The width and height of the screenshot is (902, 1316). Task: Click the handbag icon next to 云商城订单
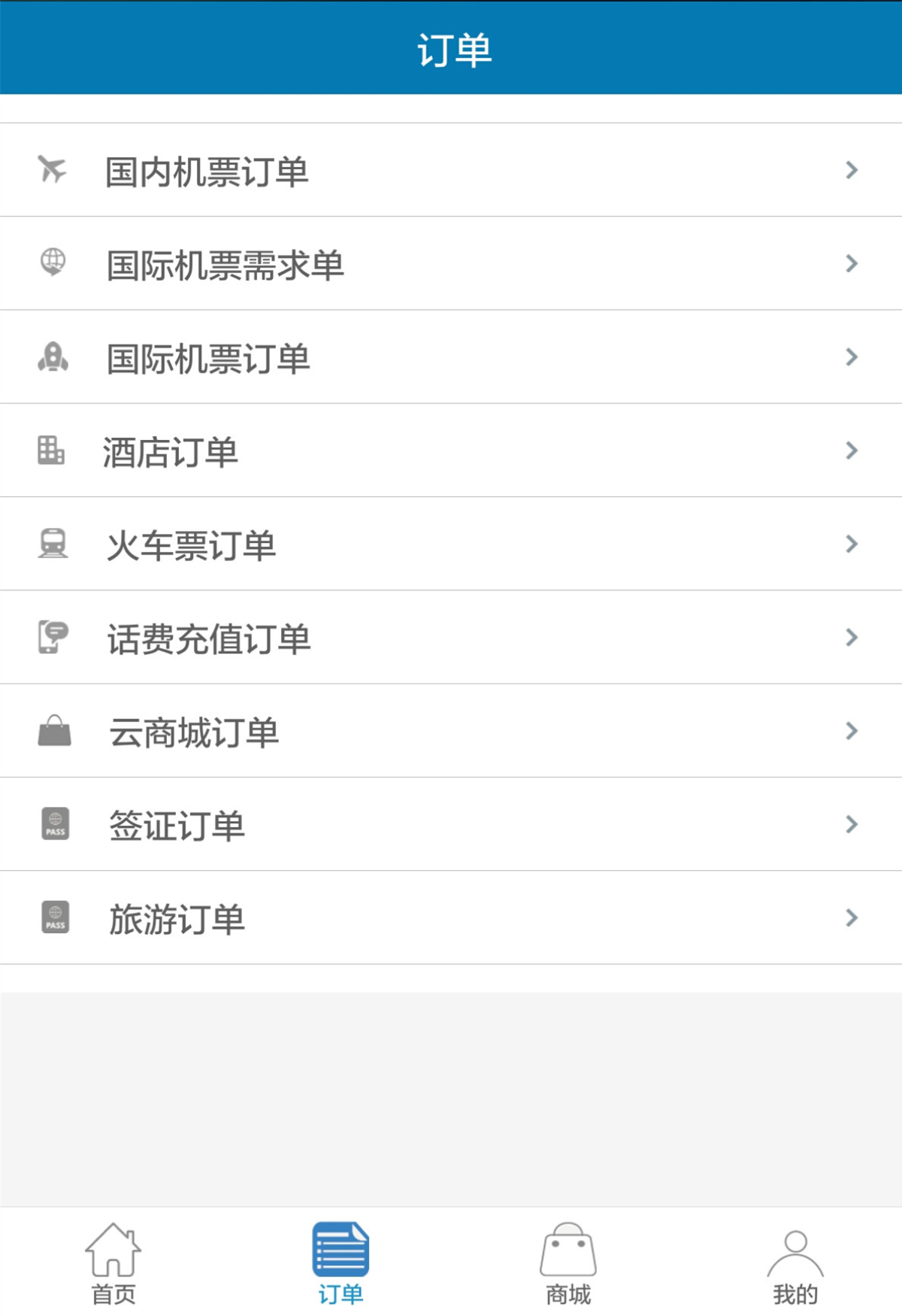pyautogui.click(x=53, y=730)
